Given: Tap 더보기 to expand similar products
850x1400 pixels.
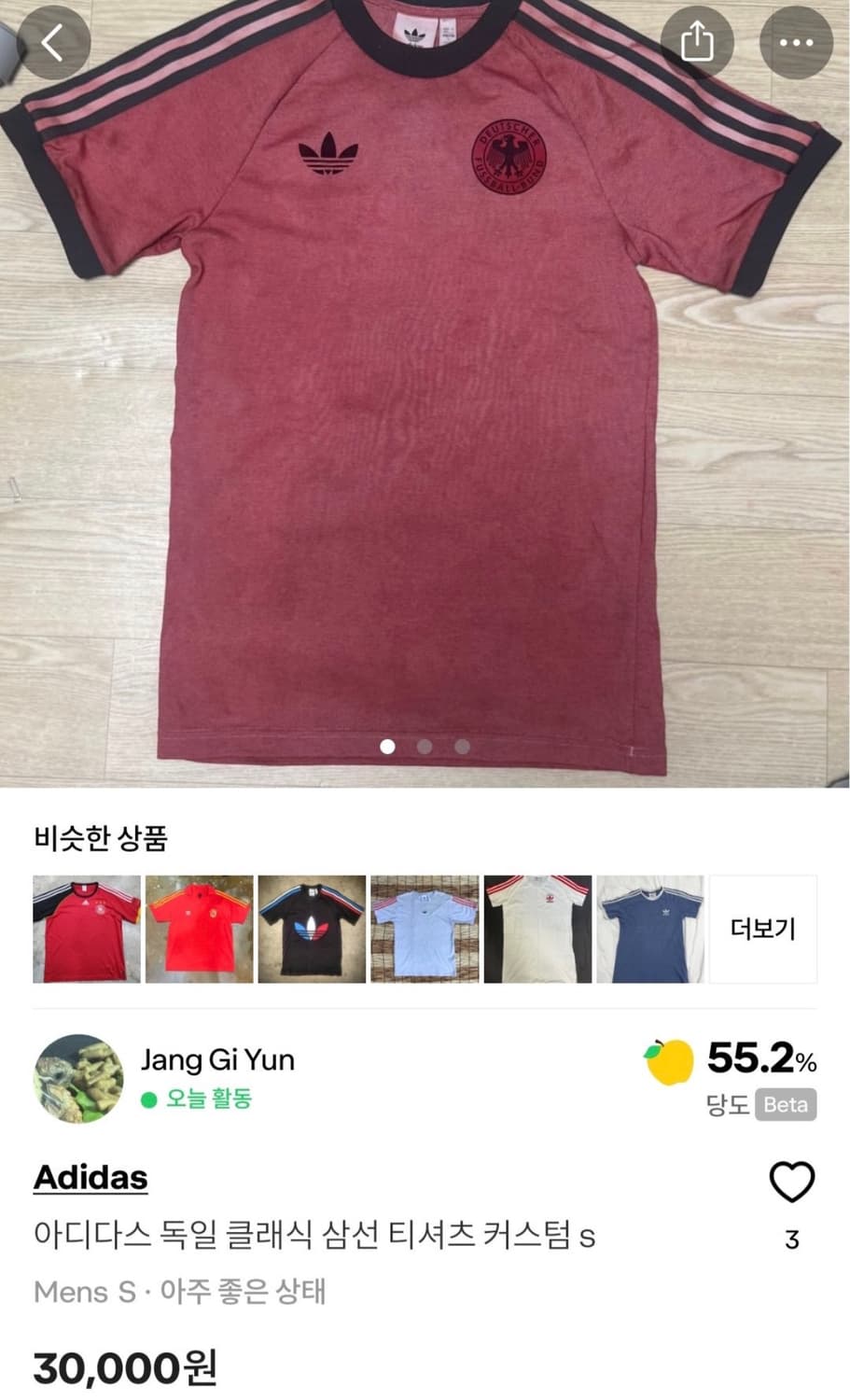Looking at the screenshot, I should pyautogui.click(x=763, y=930).
